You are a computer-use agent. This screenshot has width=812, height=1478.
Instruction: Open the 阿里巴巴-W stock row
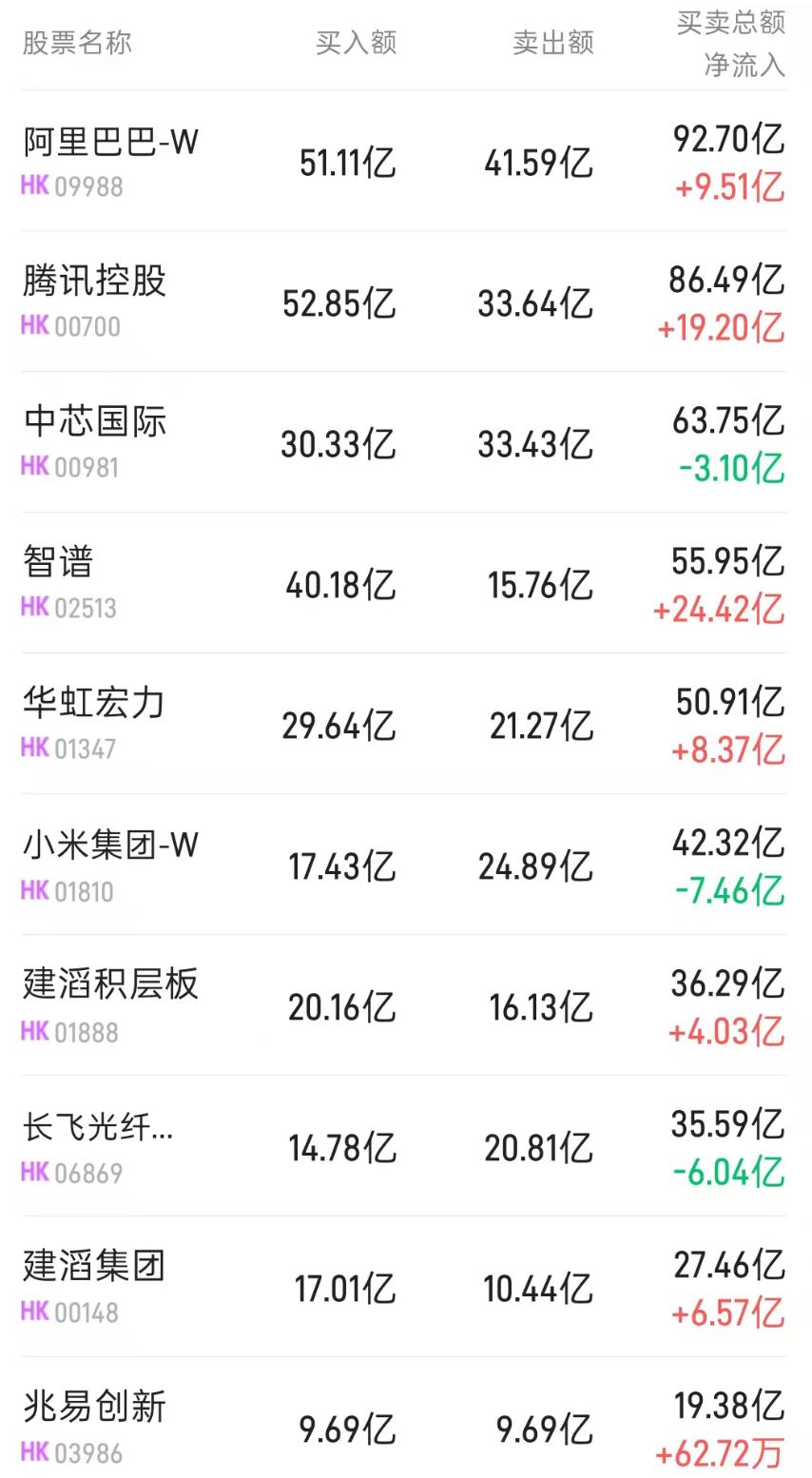pos(404,162)
